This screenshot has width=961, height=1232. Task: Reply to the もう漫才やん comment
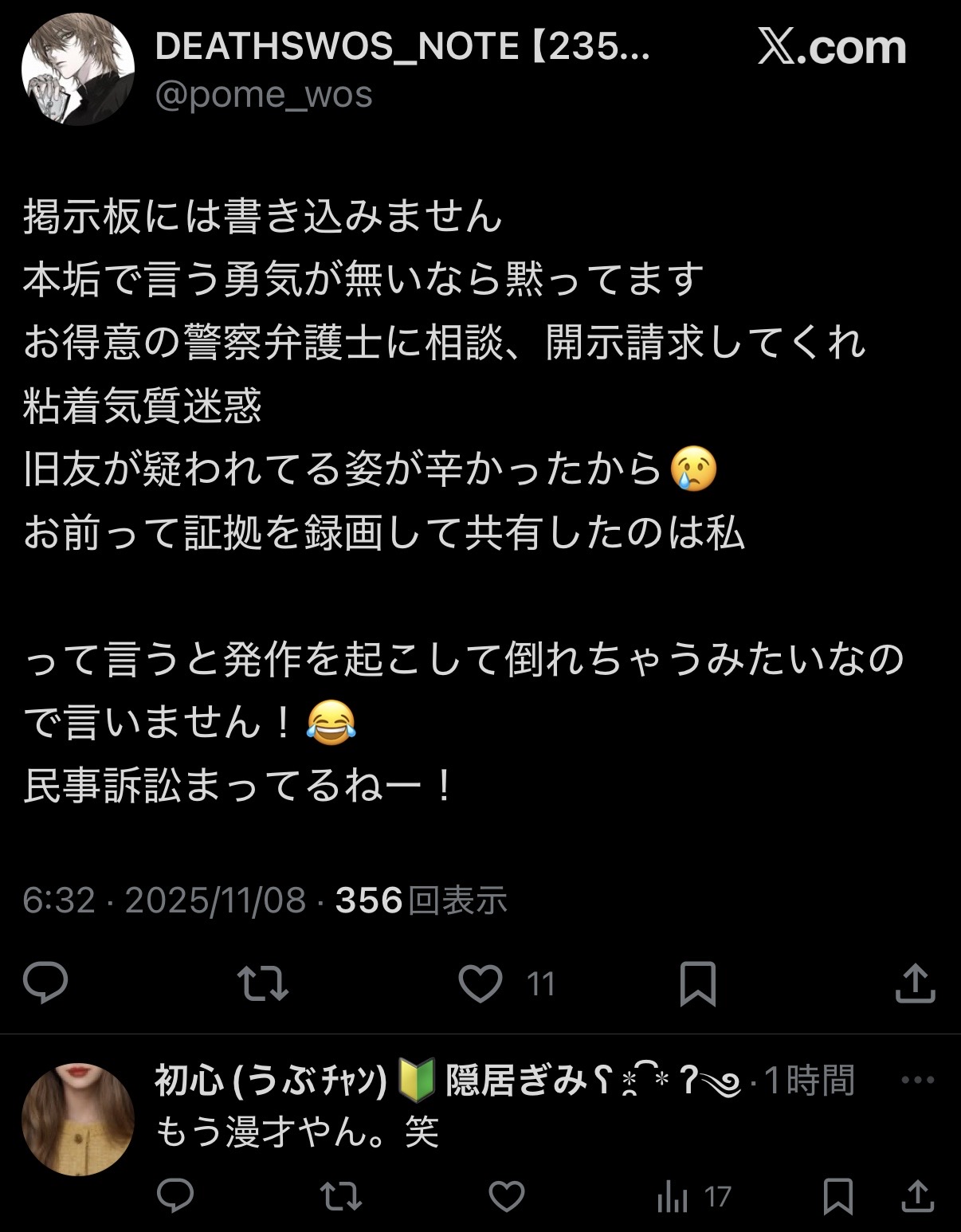point(175,1196)
